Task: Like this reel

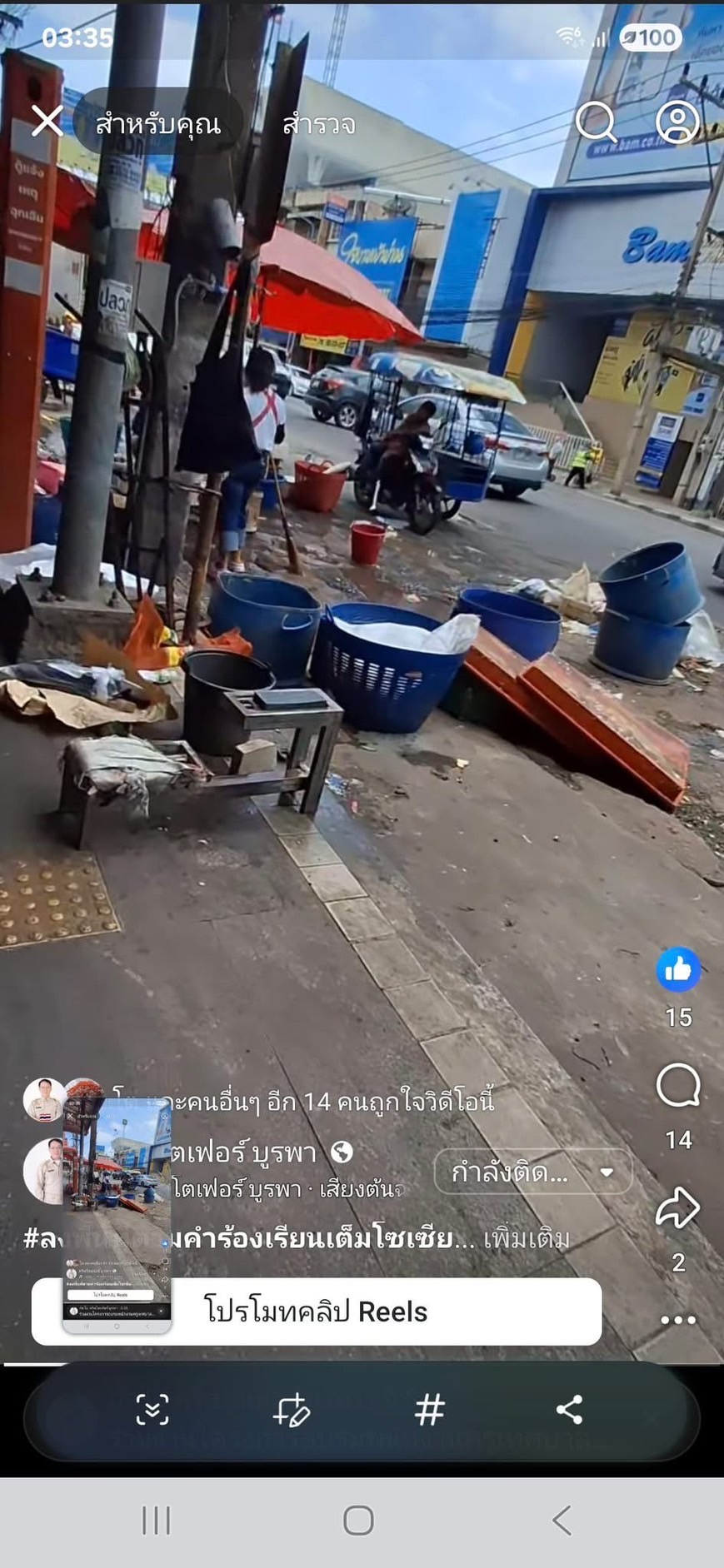Action: click(x=678, y=970)
